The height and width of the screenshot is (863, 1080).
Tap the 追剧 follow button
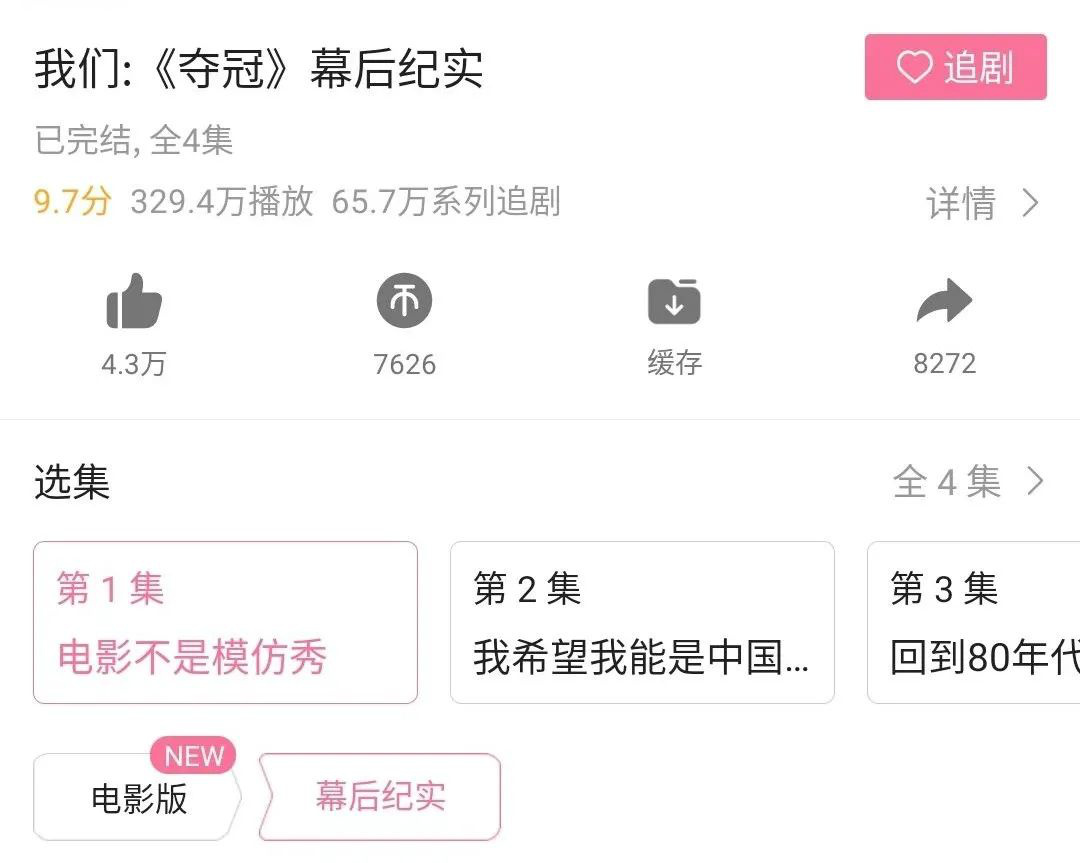coord(955,68)
